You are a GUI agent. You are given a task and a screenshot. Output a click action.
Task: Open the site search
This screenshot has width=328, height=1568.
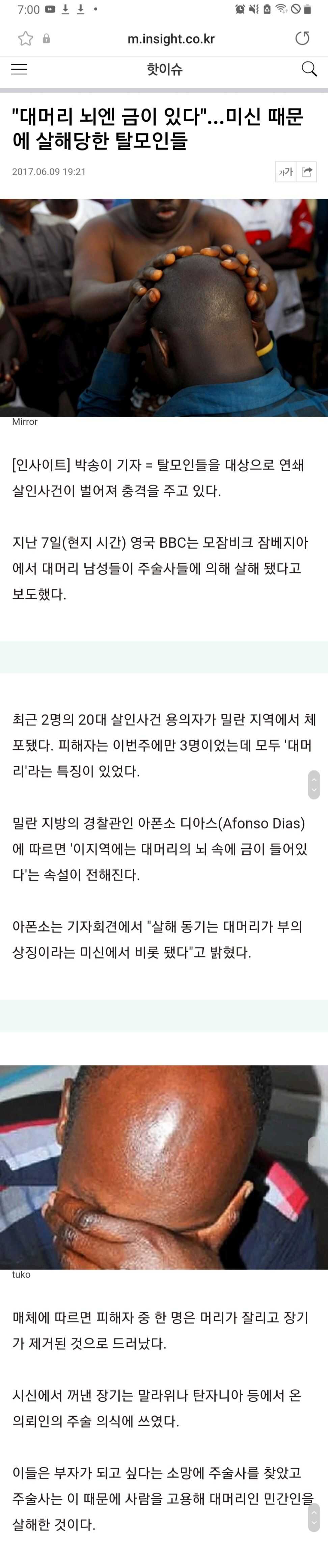[x=309, y=69]
